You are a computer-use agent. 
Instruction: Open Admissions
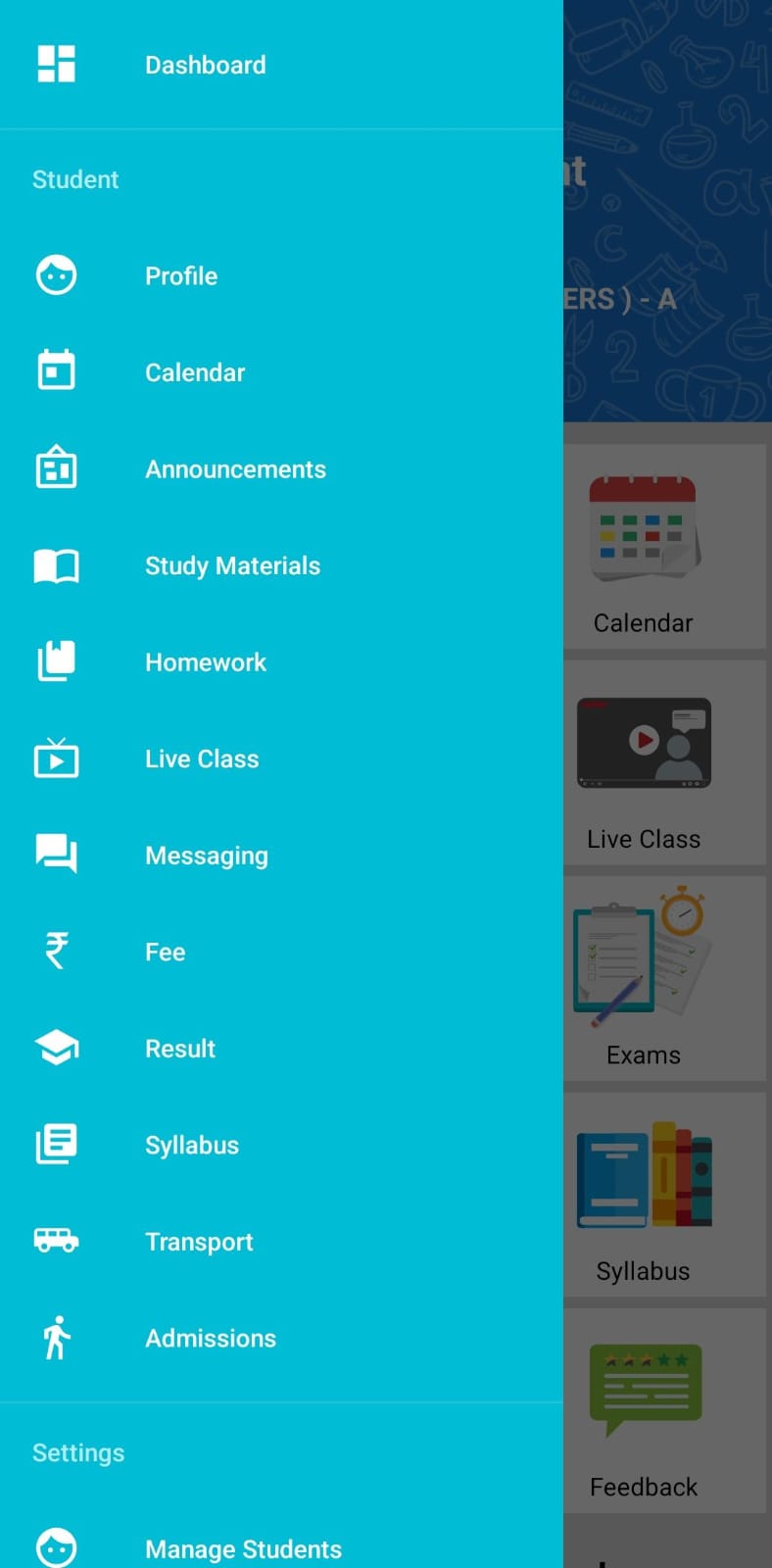point(211,1339)
